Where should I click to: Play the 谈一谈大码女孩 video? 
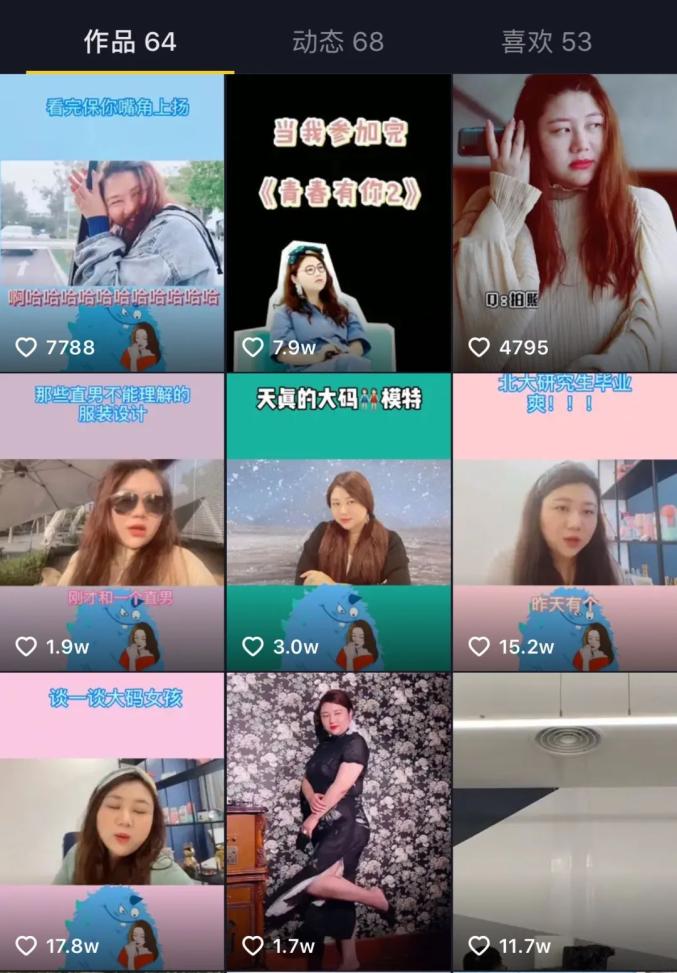point(112,820)
